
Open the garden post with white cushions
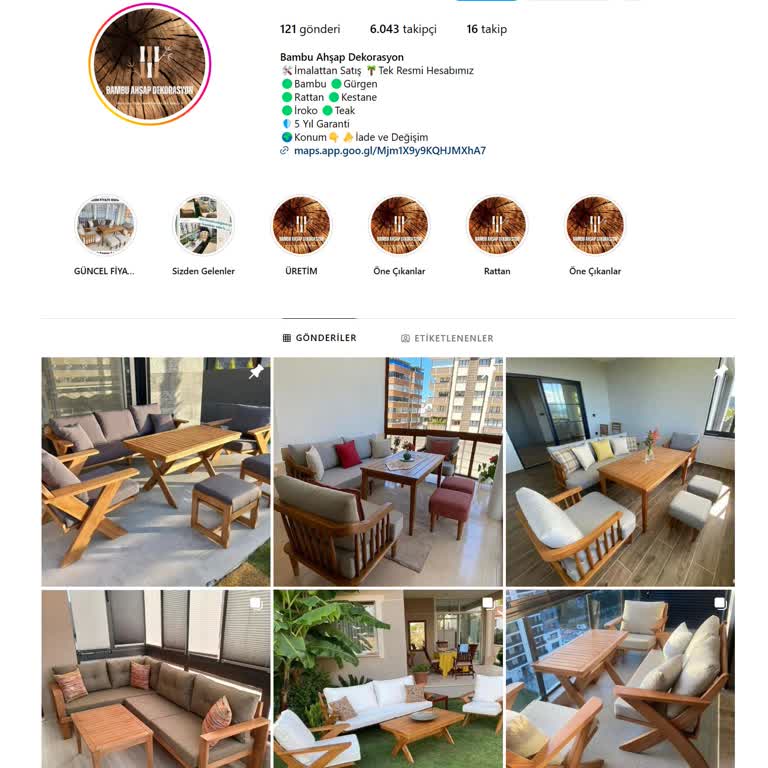pyautogui.click(x=388, y=678)
